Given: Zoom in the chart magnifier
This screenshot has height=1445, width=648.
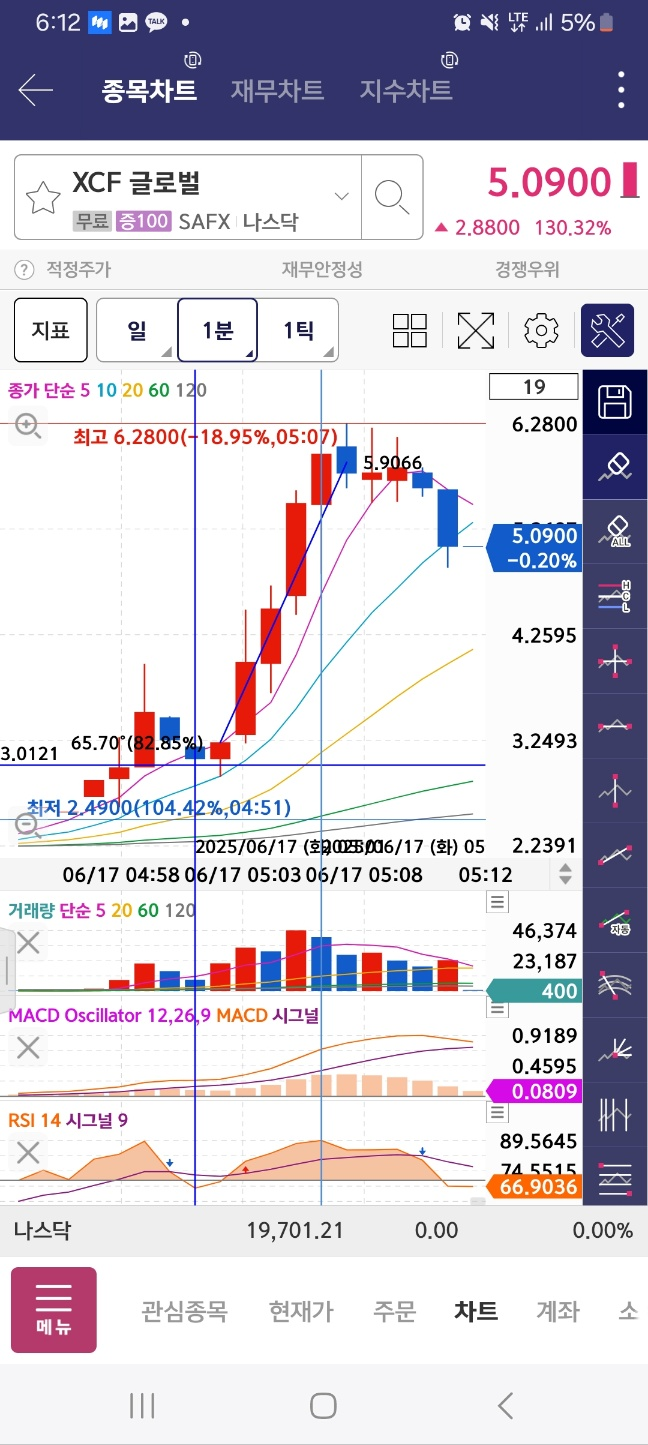Looking at the screenshot, I should point(27,426).
